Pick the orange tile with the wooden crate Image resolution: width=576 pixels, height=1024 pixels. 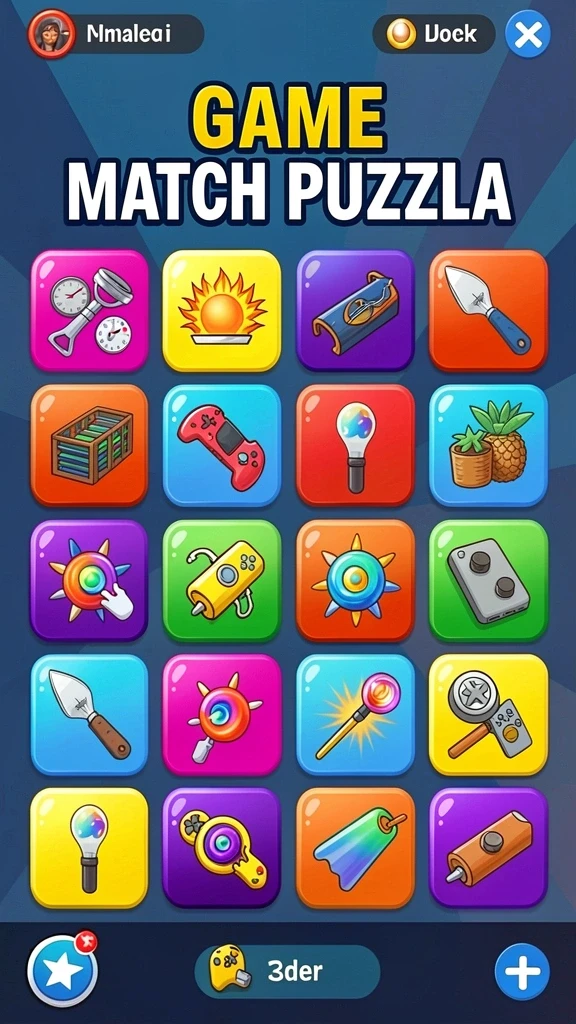pyautogui.click(x=89, y=445)
